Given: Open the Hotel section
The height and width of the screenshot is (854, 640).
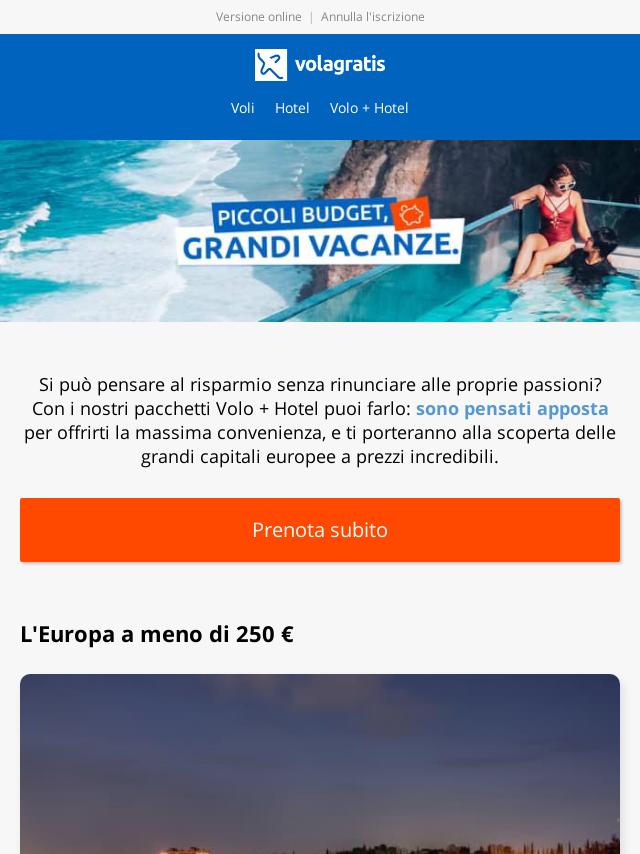Looking at the screenshot, I should (x=292, y=108).
